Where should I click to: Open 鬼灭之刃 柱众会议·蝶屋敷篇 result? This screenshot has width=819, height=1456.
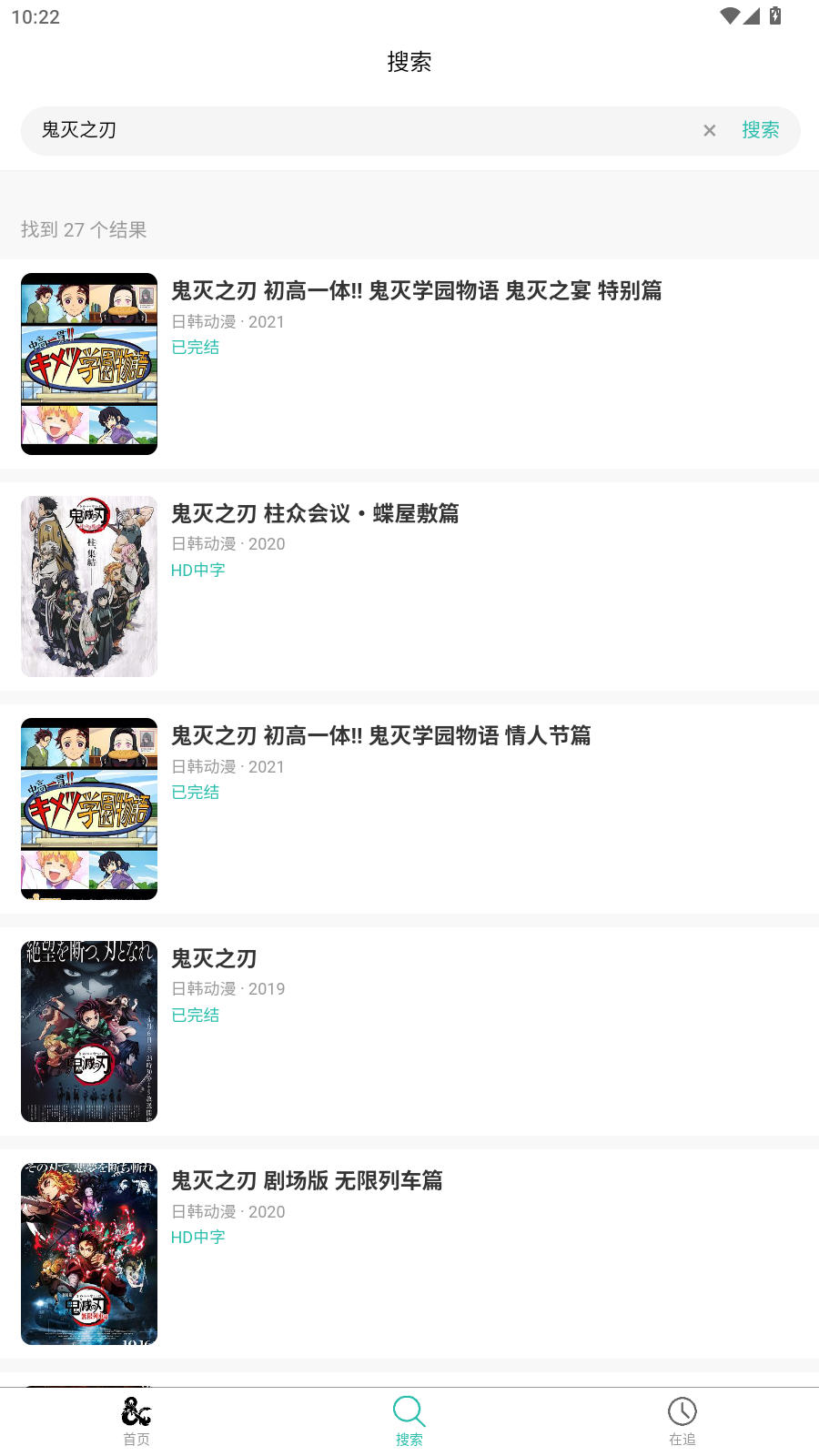(316, 513)
